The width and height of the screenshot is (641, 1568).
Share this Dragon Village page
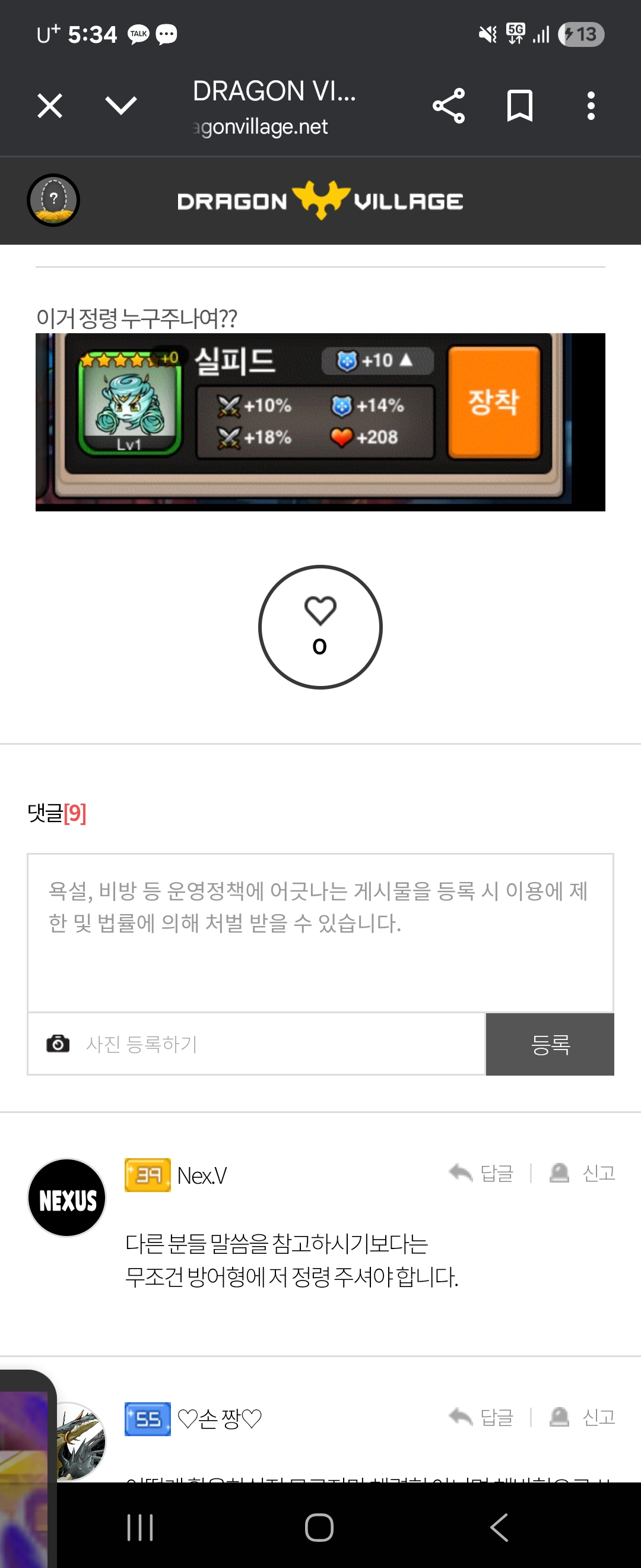click(x=449, y=106)
